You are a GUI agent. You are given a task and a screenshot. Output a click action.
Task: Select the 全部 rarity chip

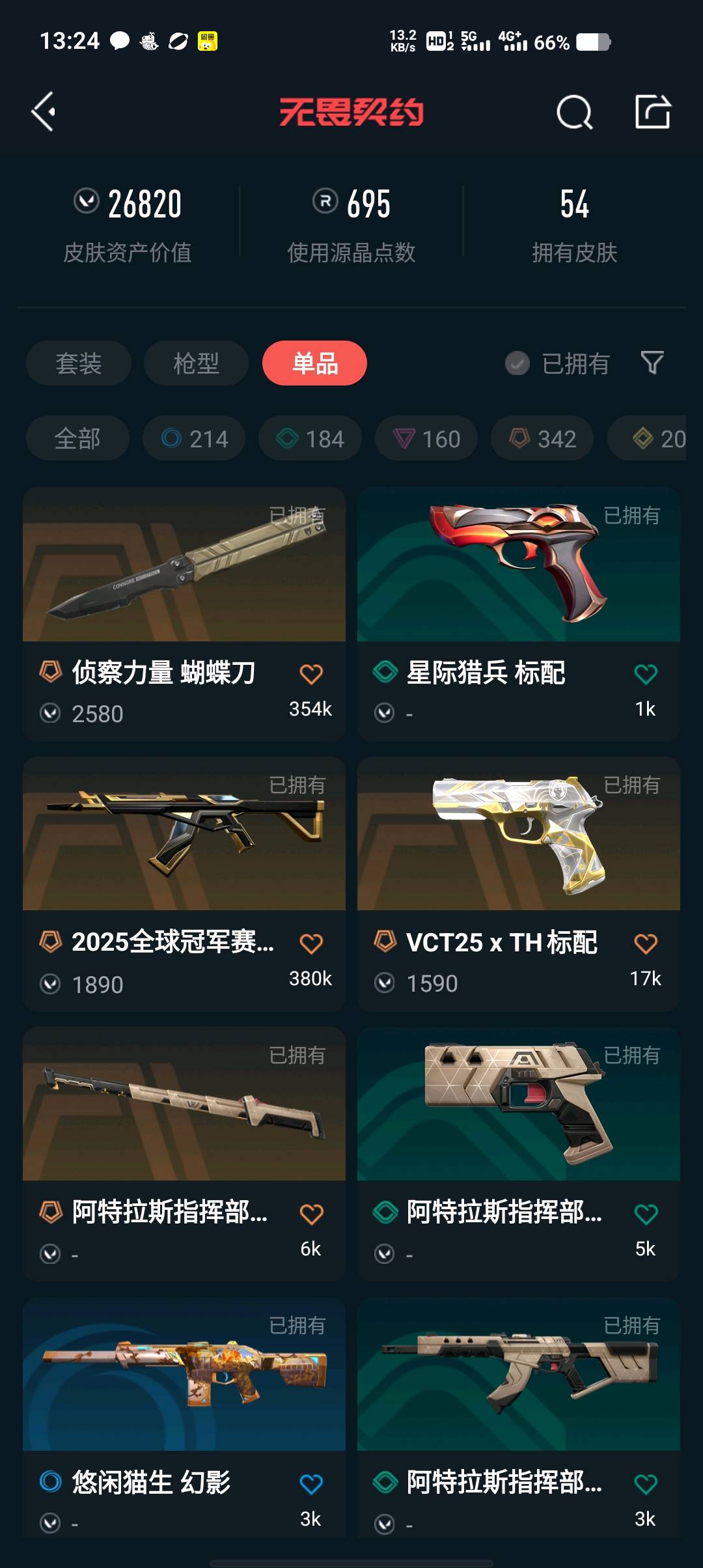click(x=77, y=438)
